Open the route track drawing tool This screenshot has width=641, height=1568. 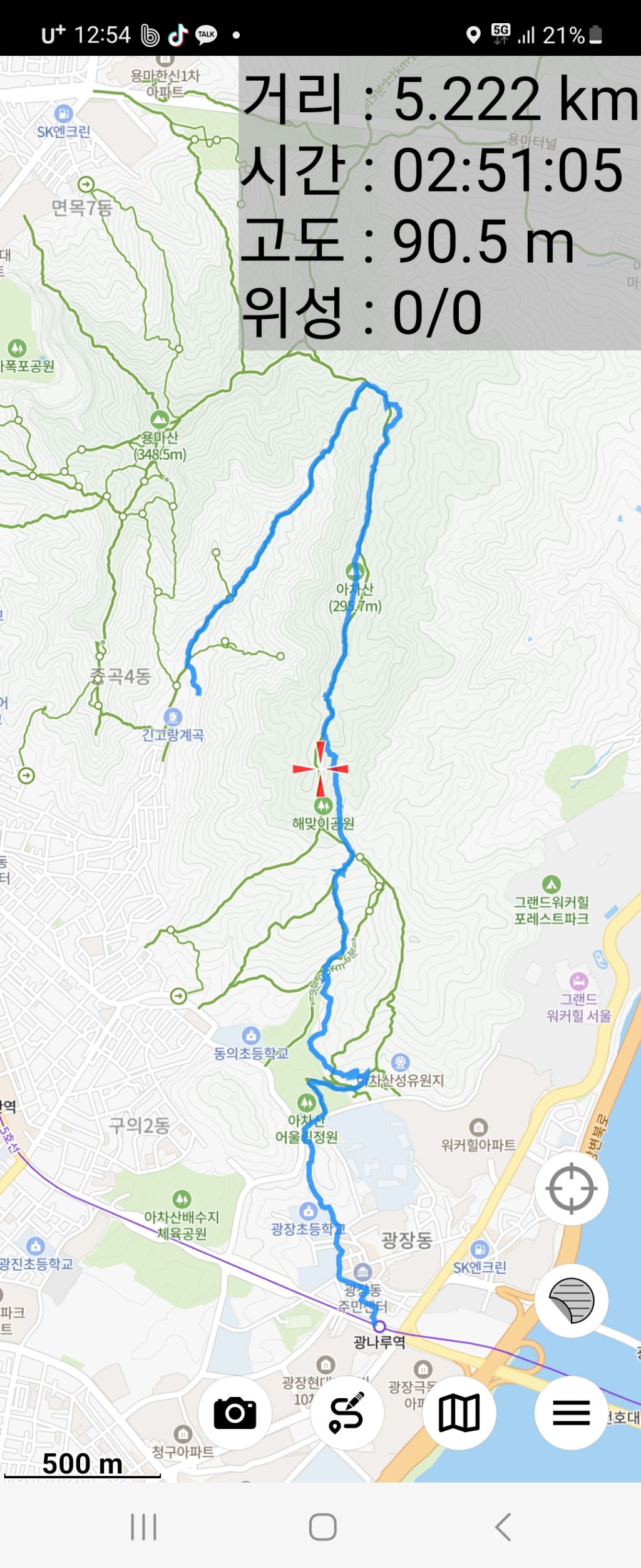coord(347,1413)
